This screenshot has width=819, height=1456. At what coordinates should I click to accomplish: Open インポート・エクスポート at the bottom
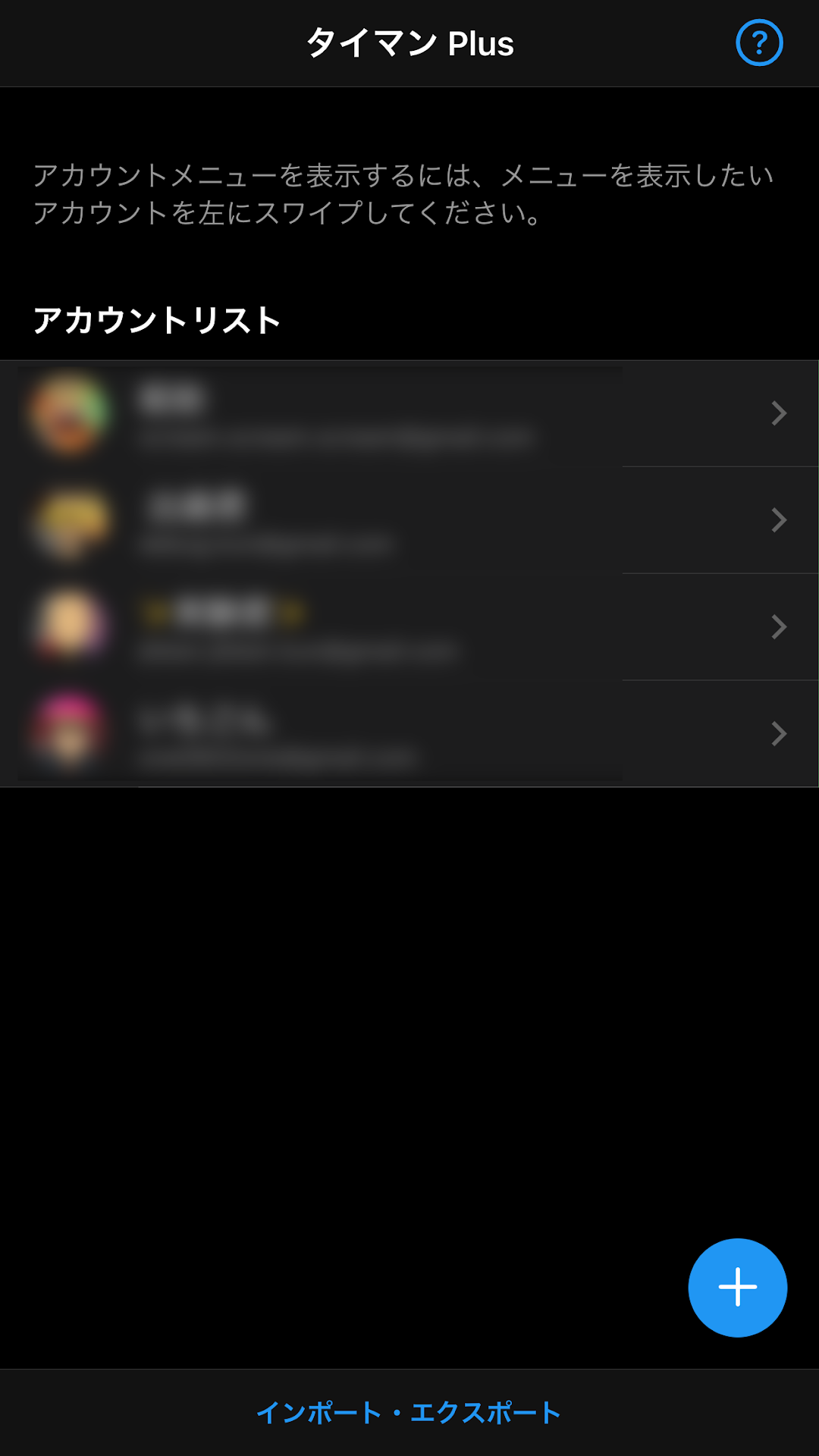(409, 1412)
